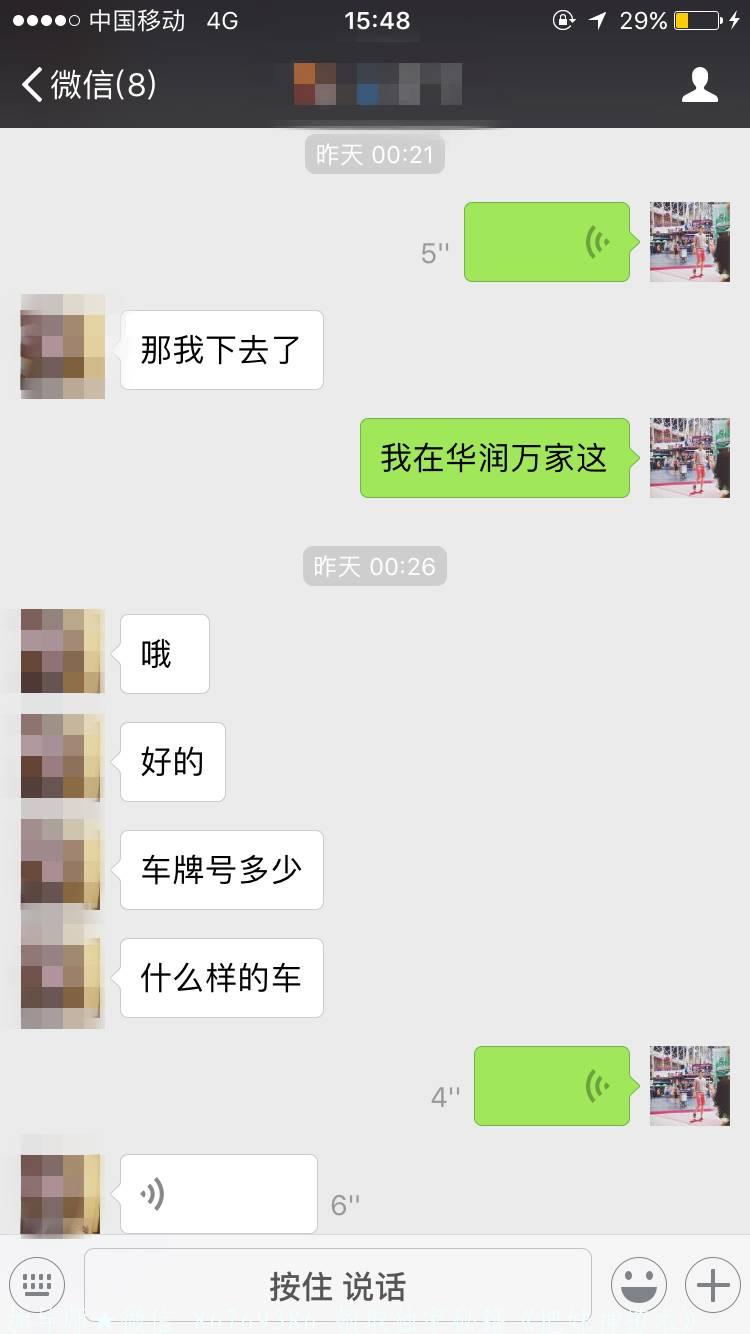The width and height of the screenshot is (750, 1334).
Task: Switch to keyboard text input
Action: [x=37, y=1285]
